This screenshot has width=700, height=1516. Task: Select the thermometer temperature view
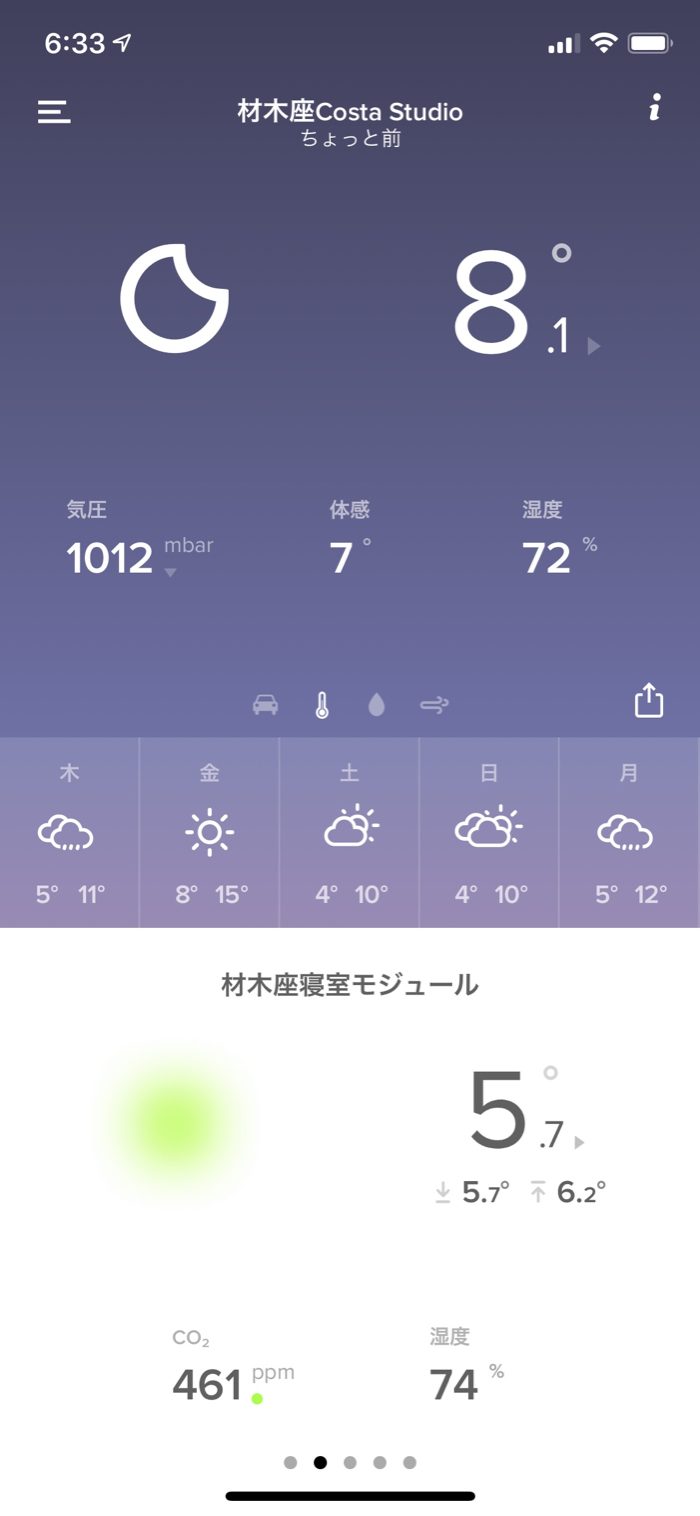(x=321, y=705)
